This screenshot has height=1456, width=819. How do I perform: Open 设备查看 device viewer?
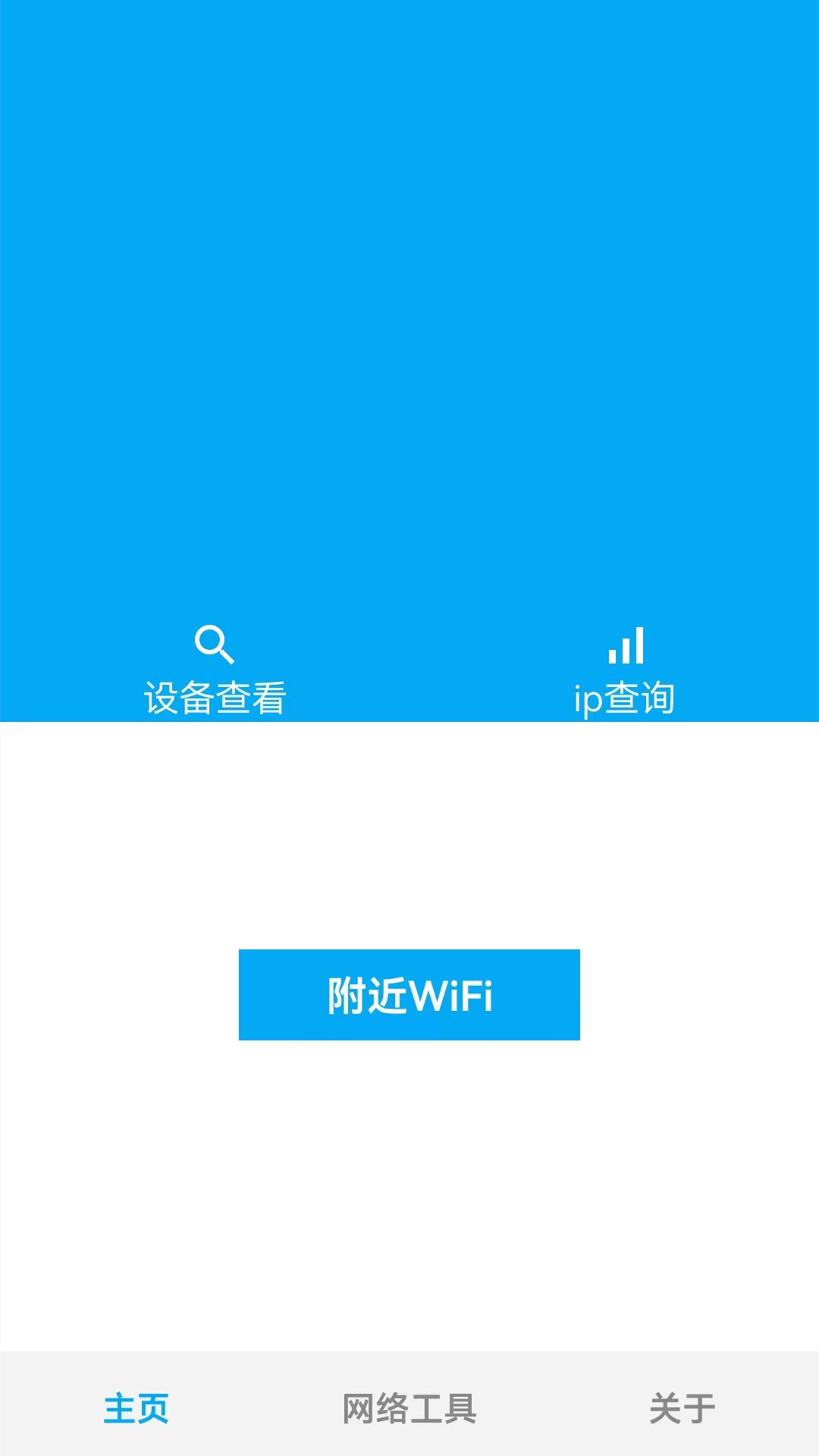point(215,671)
